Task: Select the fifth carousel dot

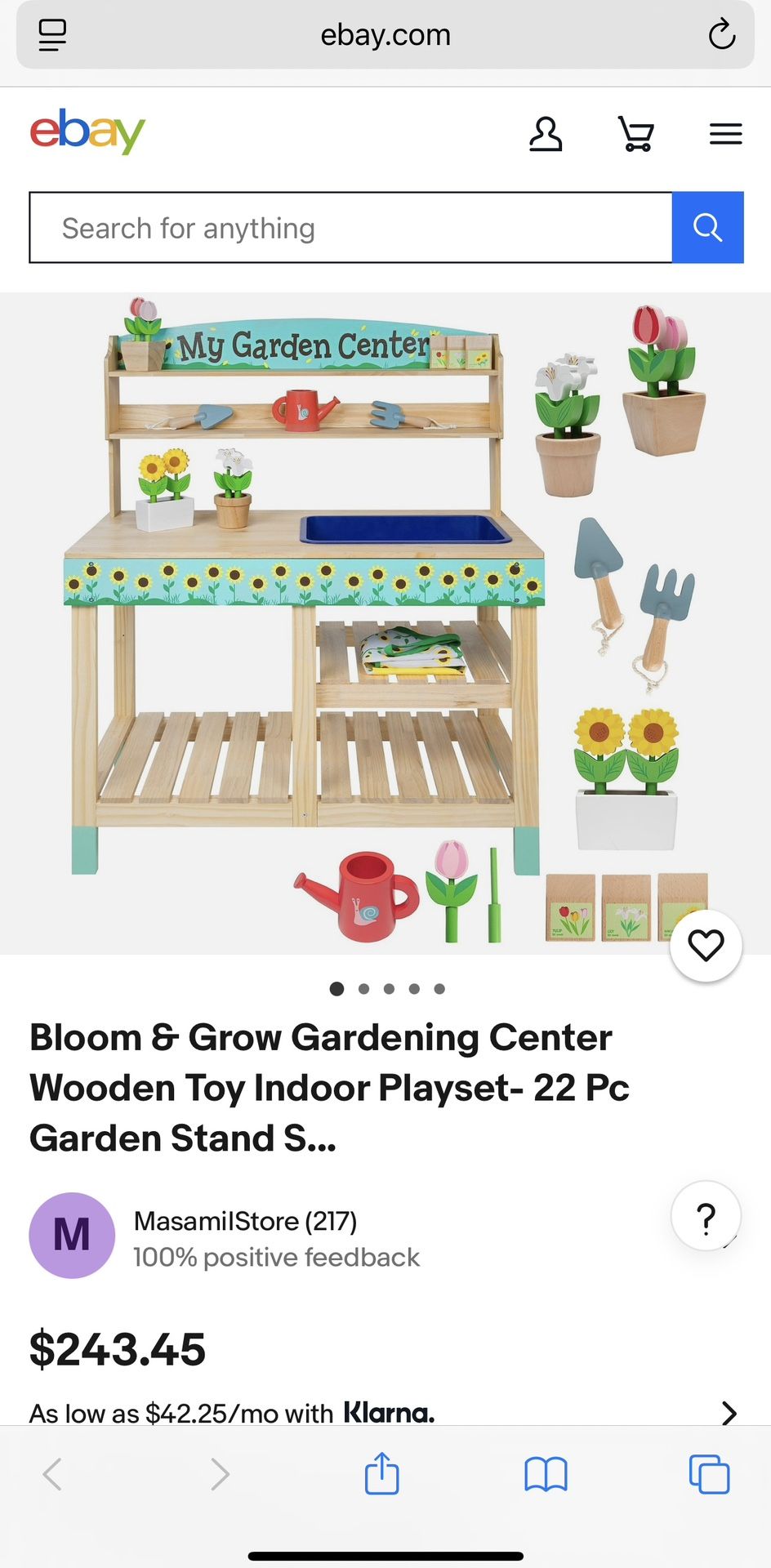Action: 439,988
